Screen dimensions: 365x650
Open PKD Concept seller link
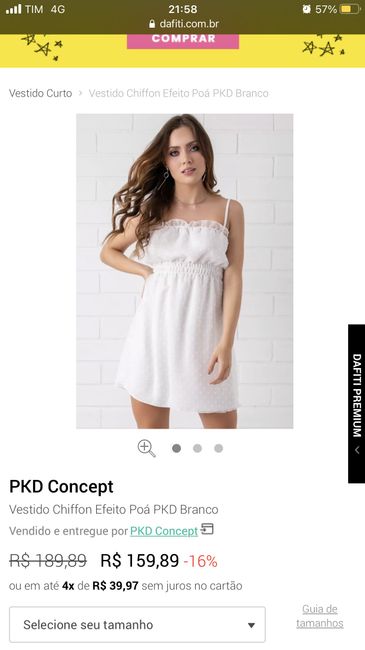pyautogui.click(x=164, y=531)
